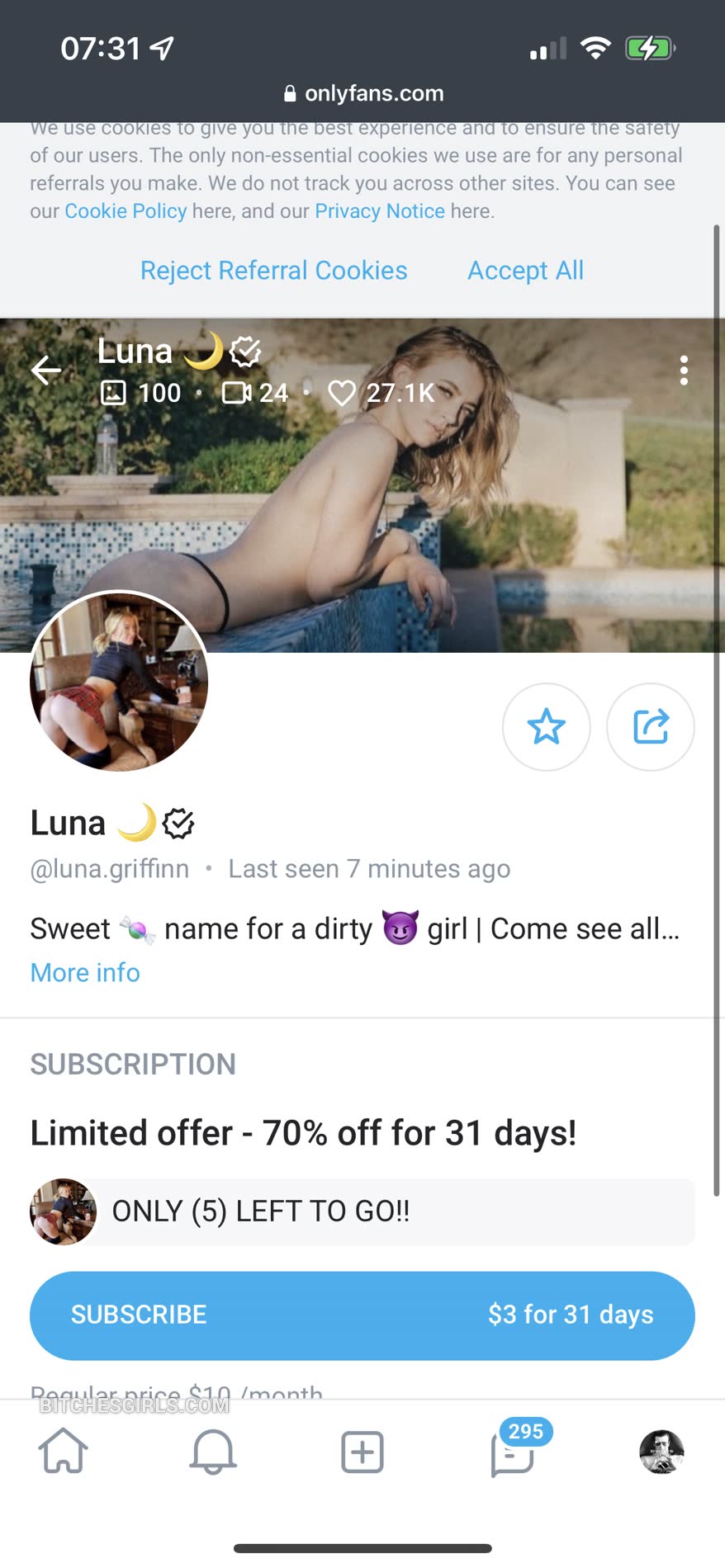Add this profile to favorites with star
This screenshot has width=725, height=1568.
coord(546,727)
